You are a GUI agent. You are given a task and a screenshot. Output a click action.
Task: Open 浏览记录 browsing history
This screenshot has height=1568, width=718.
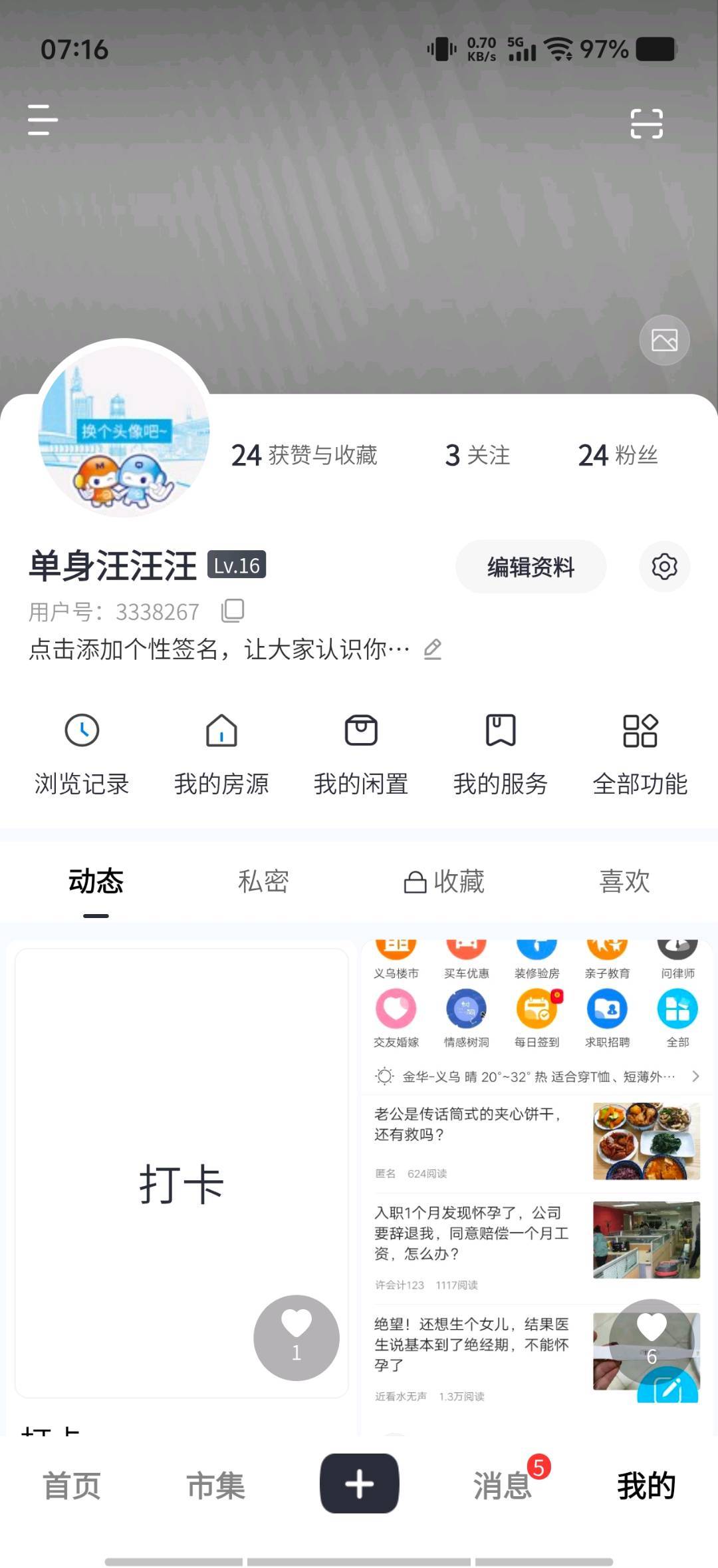pos(82,754)
